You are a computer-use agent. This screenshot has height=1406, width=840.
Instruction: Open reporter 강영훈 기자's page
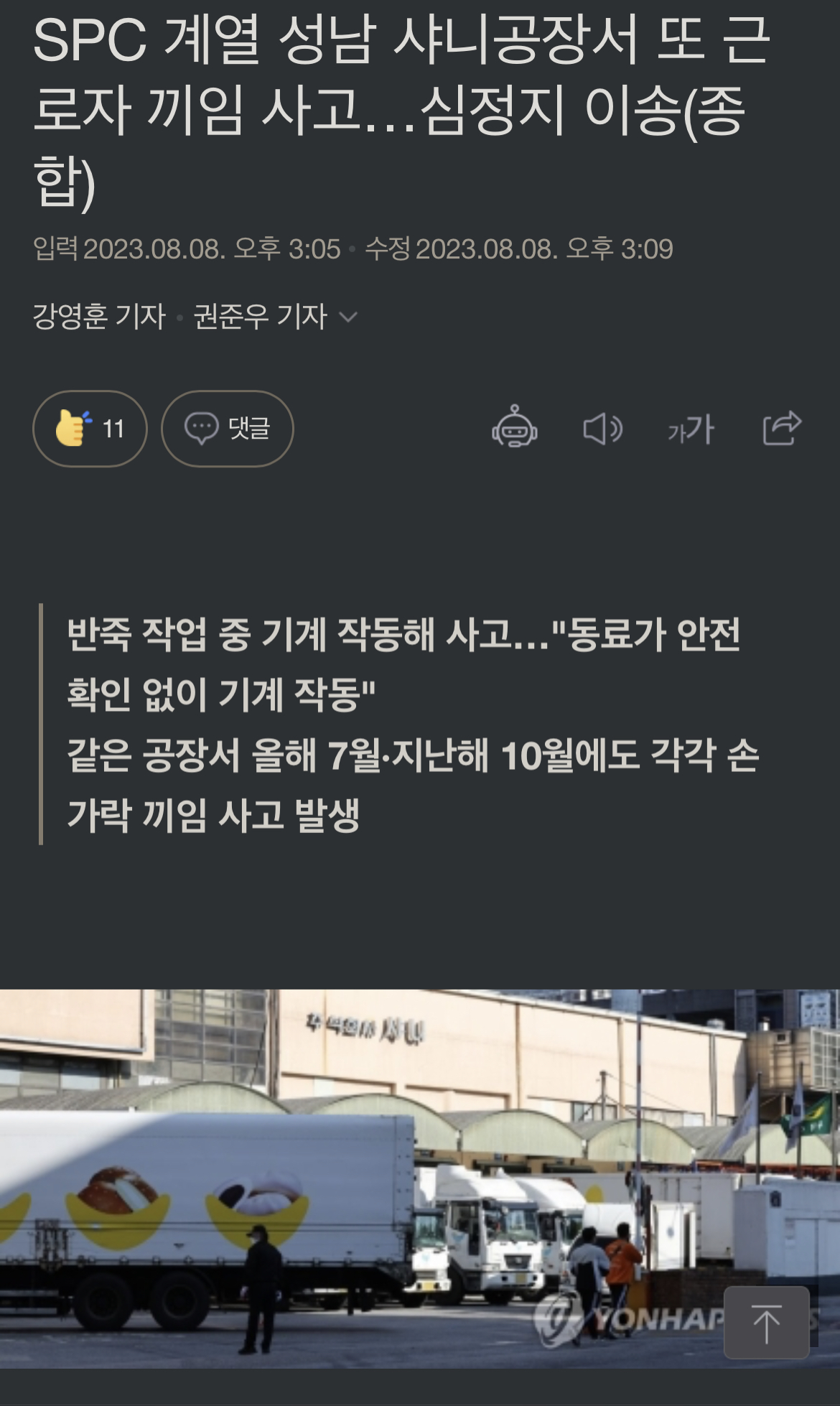click(x=99, y=317)
